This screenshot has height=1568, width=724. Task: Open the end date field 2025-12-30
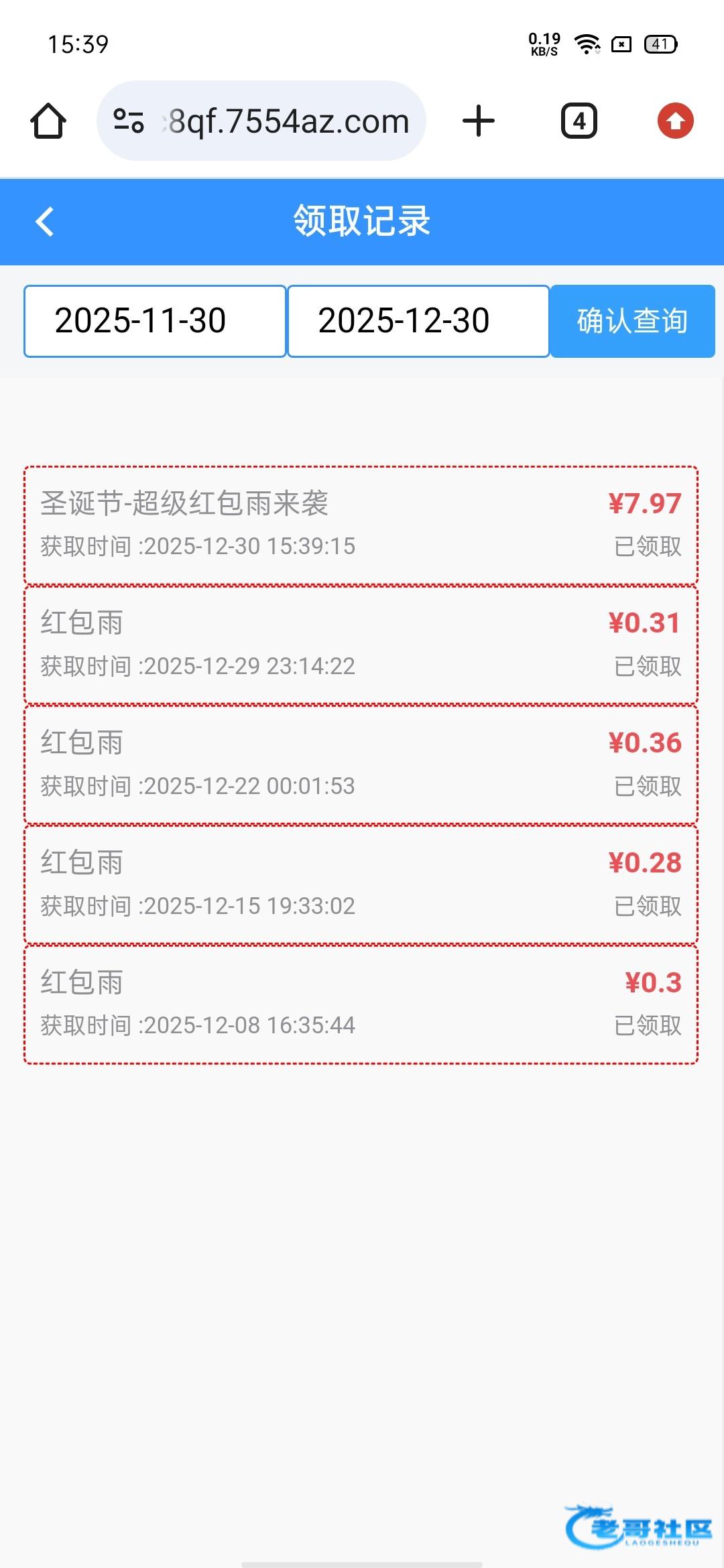[x=418, y=321]
